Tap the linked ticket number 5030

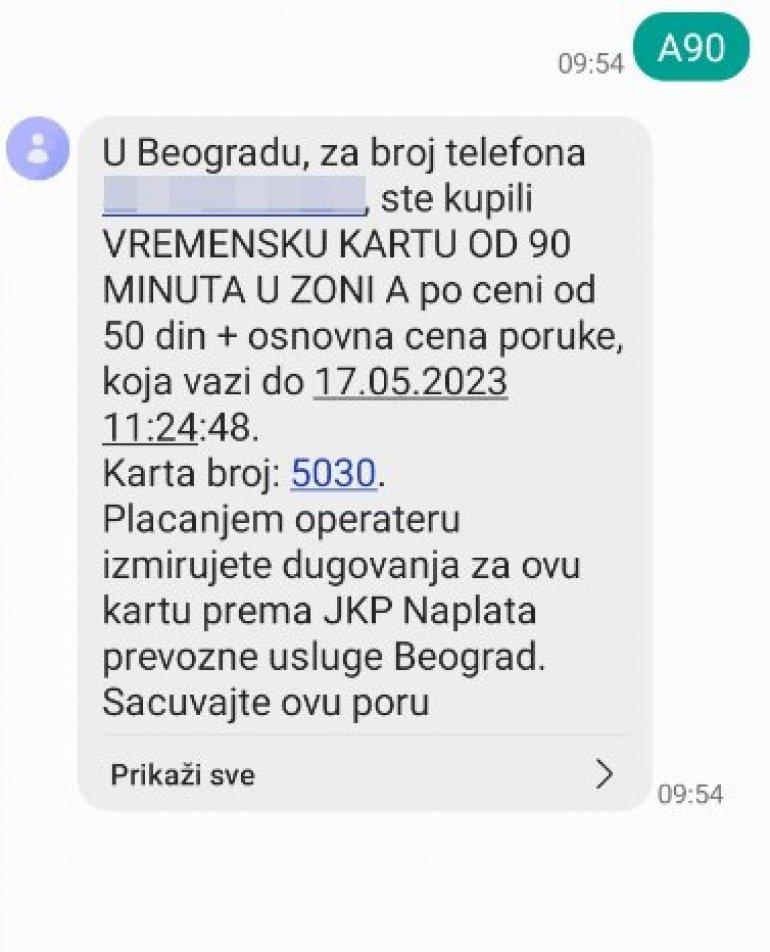pyautogui.click(x=333, y=474)
